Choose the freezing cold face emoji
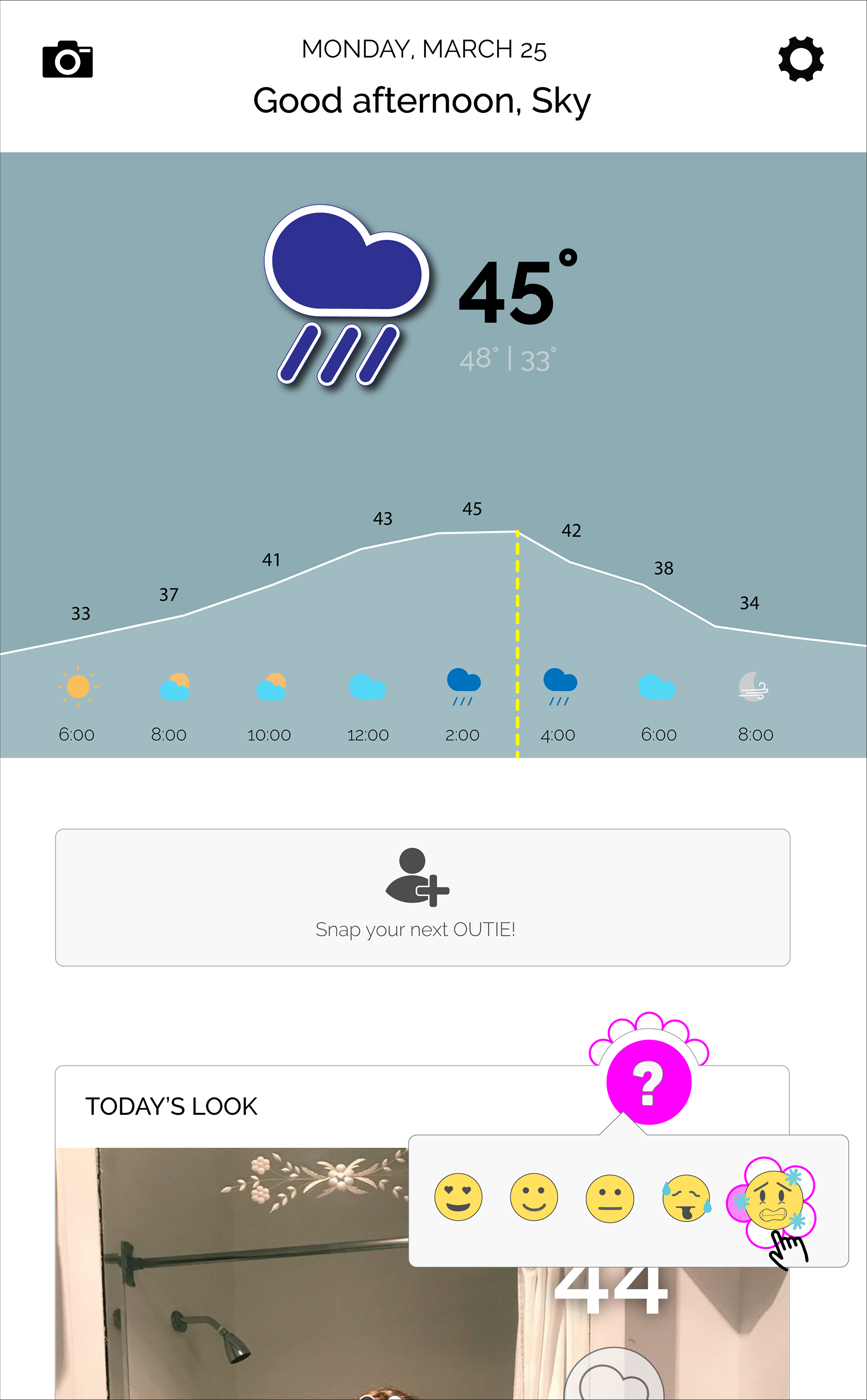Viewport: 867px width, 1400px height. point(773,1200)
